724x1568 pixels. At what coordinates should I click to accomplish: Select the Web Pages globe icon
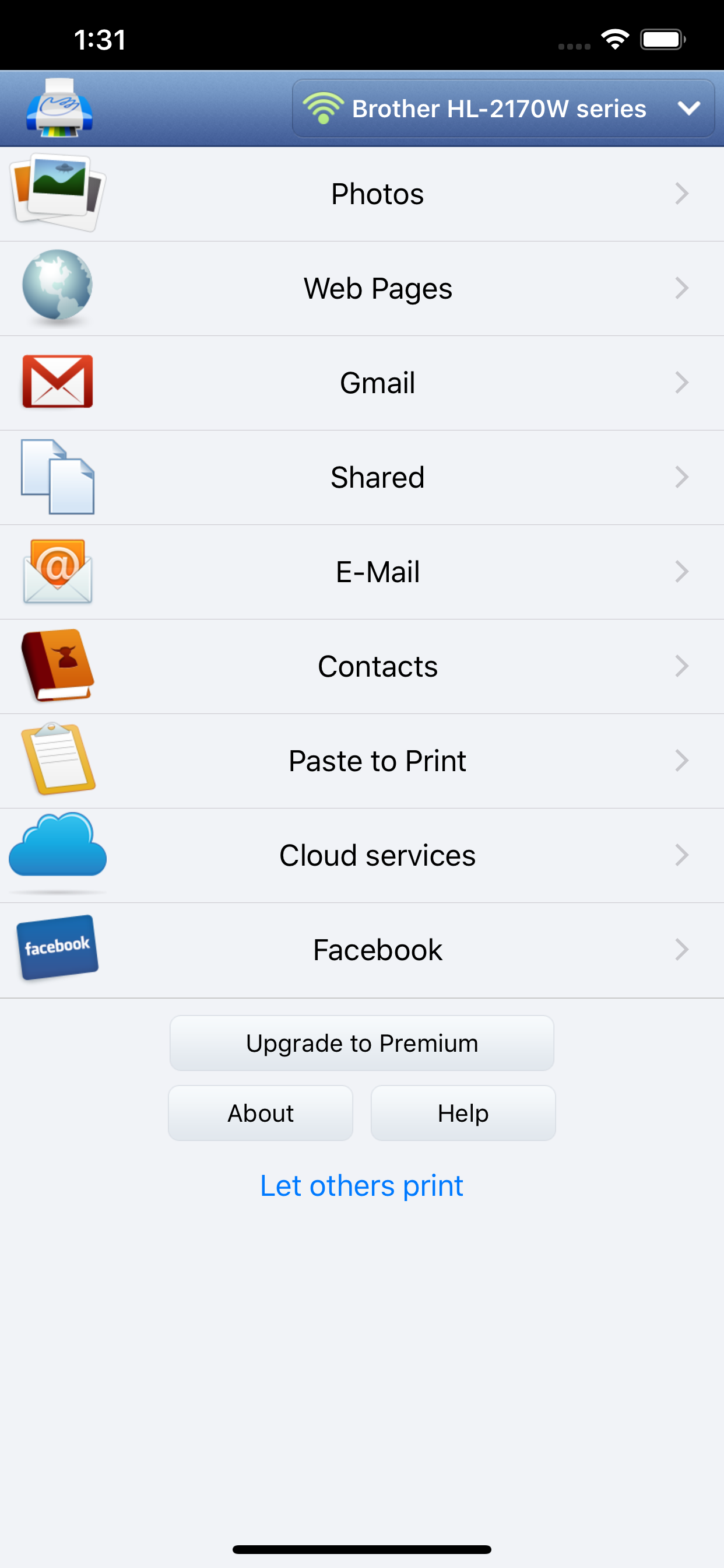(x=57, y=288)
